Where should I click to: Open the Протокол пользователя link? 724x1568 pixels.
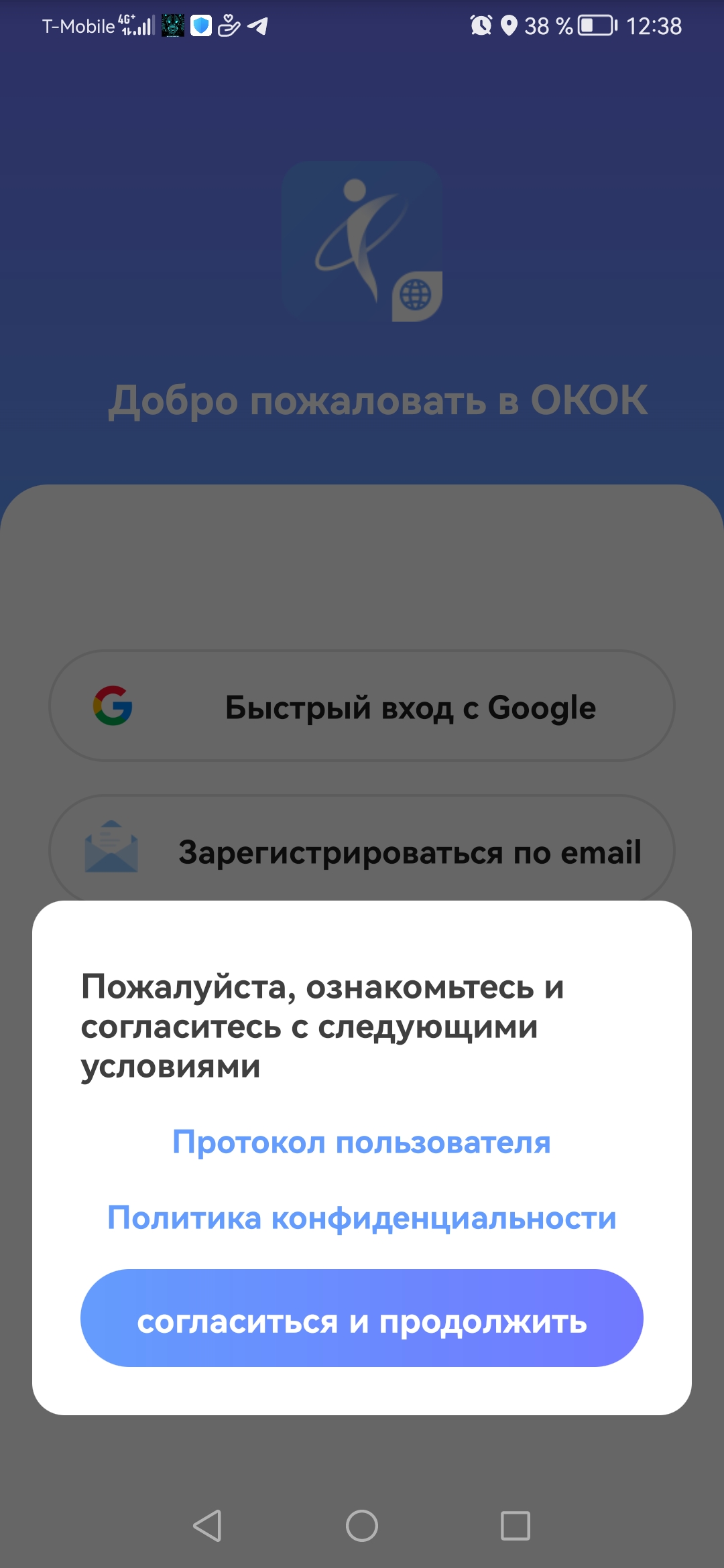click(361, 1142)
